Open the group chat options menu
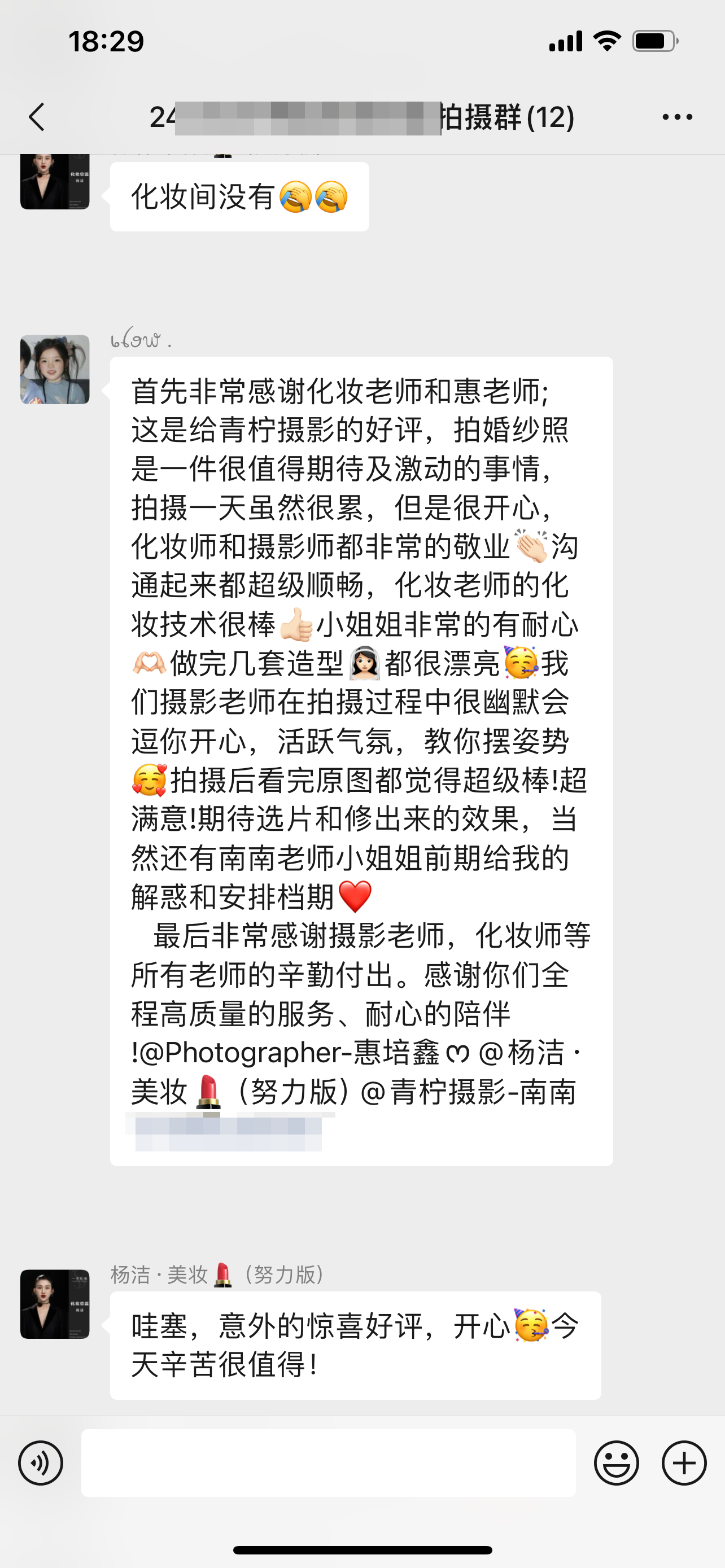The image size is (725, 1568). 677,117
